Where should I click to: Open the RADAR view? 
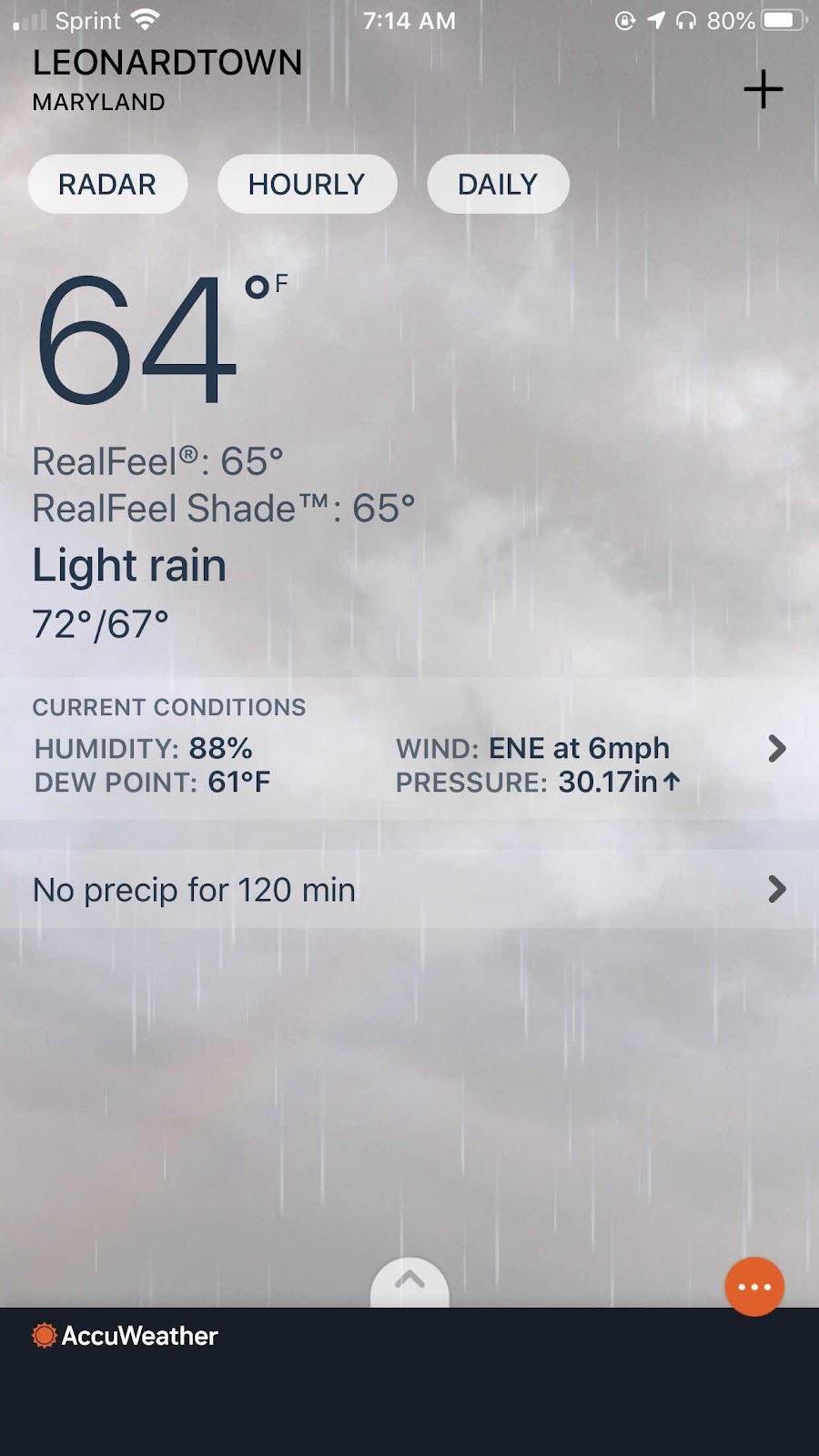107,185
